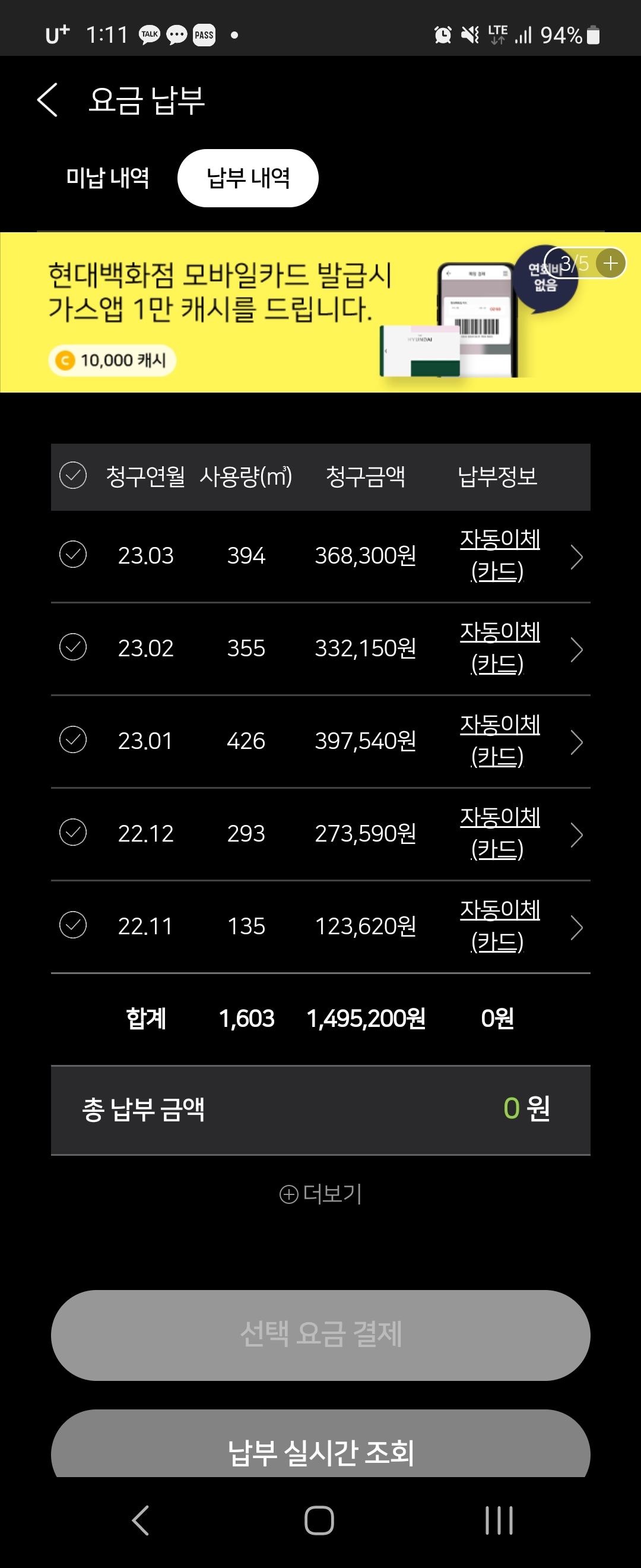Switch to the 미납 내역 tab

pyautogui.click(x=107, y=178)
